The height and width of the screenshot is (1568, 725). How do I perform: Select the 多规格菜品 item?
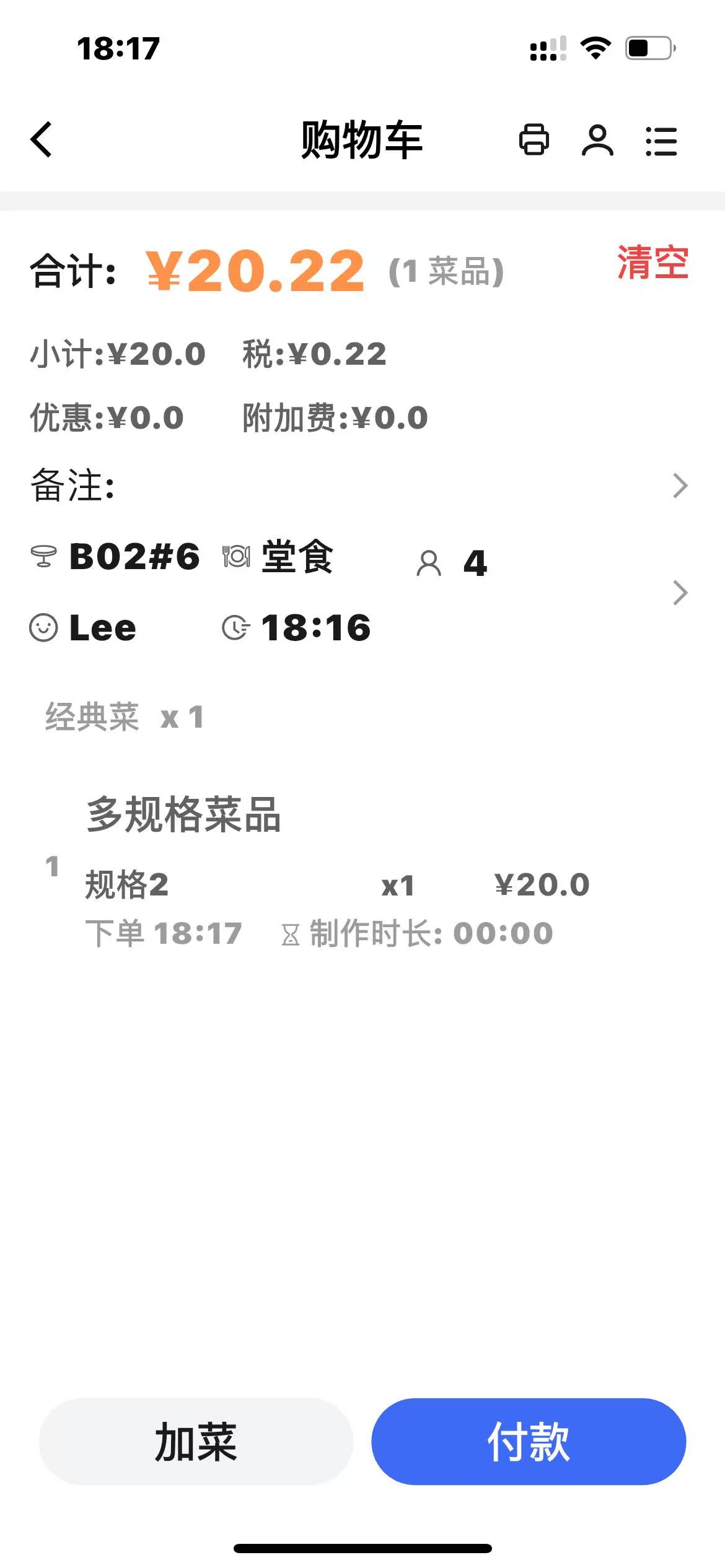click(183, 815)
